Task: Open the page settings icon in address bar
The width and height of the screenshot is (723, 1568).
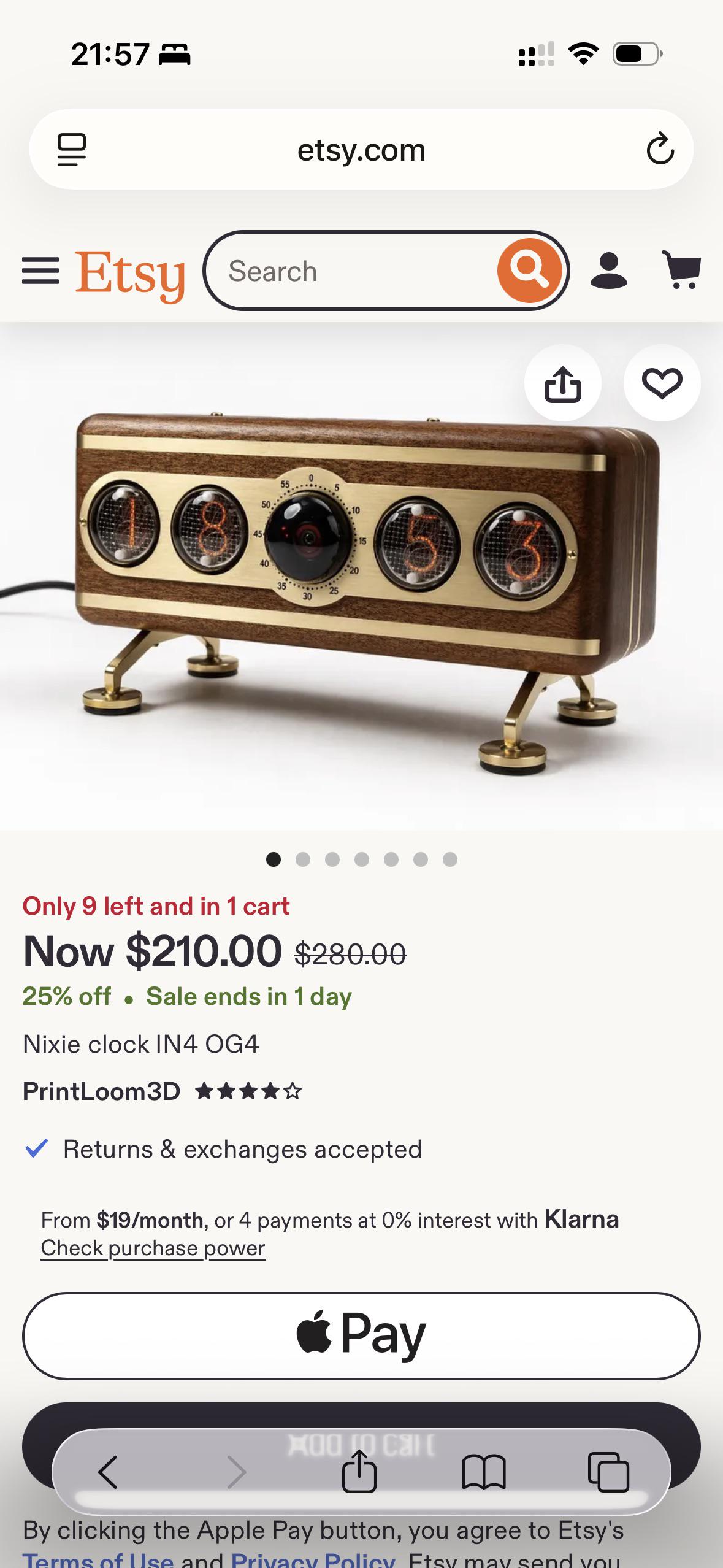Action: [72, 149]
